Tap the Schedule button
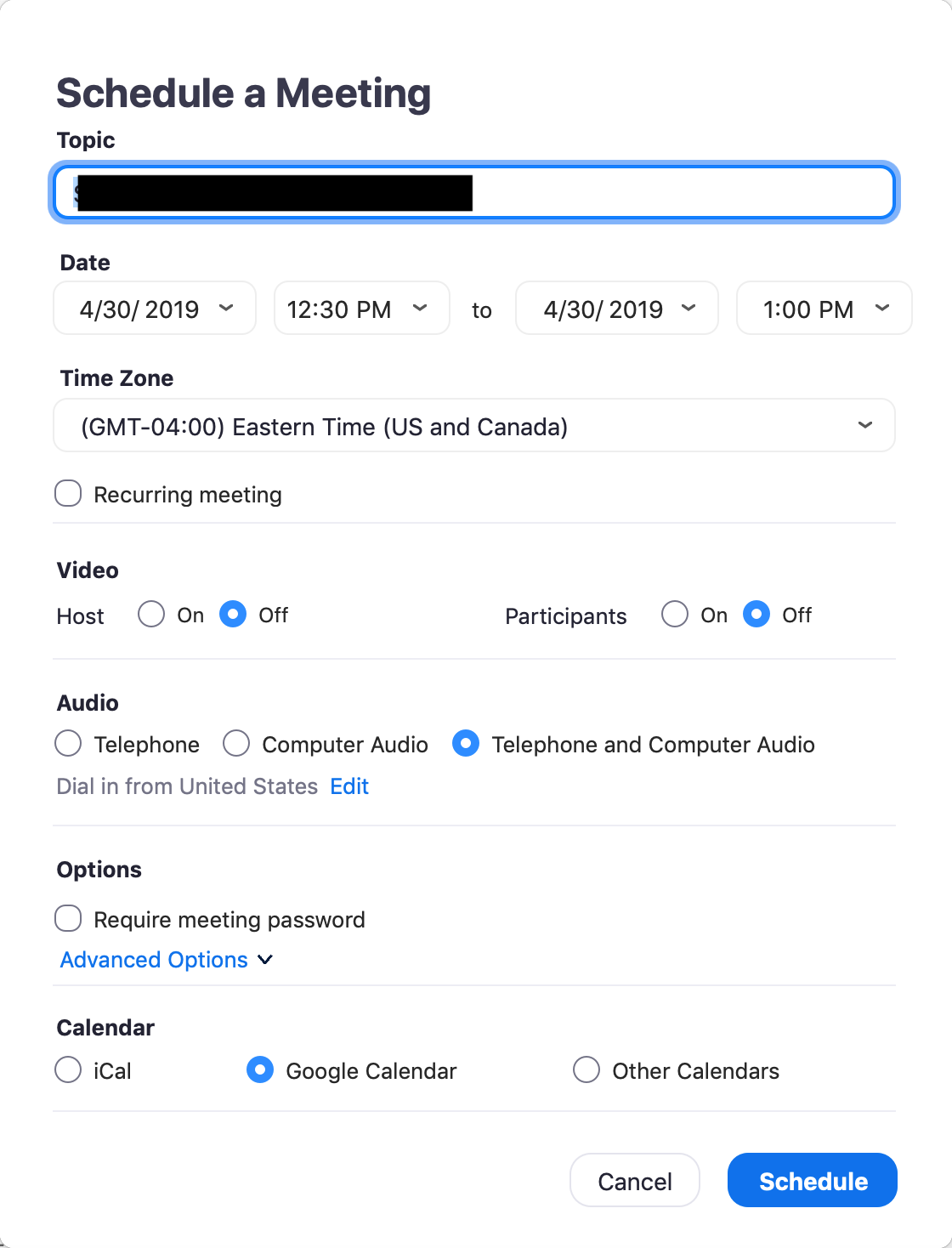 [x=812, y=1181]
